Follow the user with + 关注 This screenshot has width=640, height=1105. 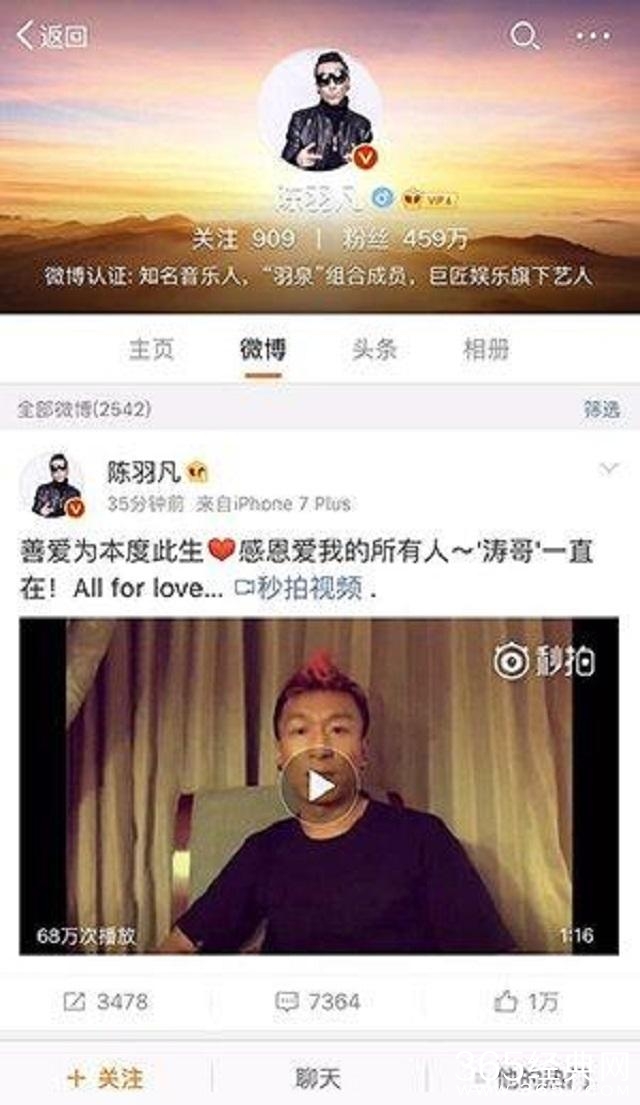(x=105, y=1078)
